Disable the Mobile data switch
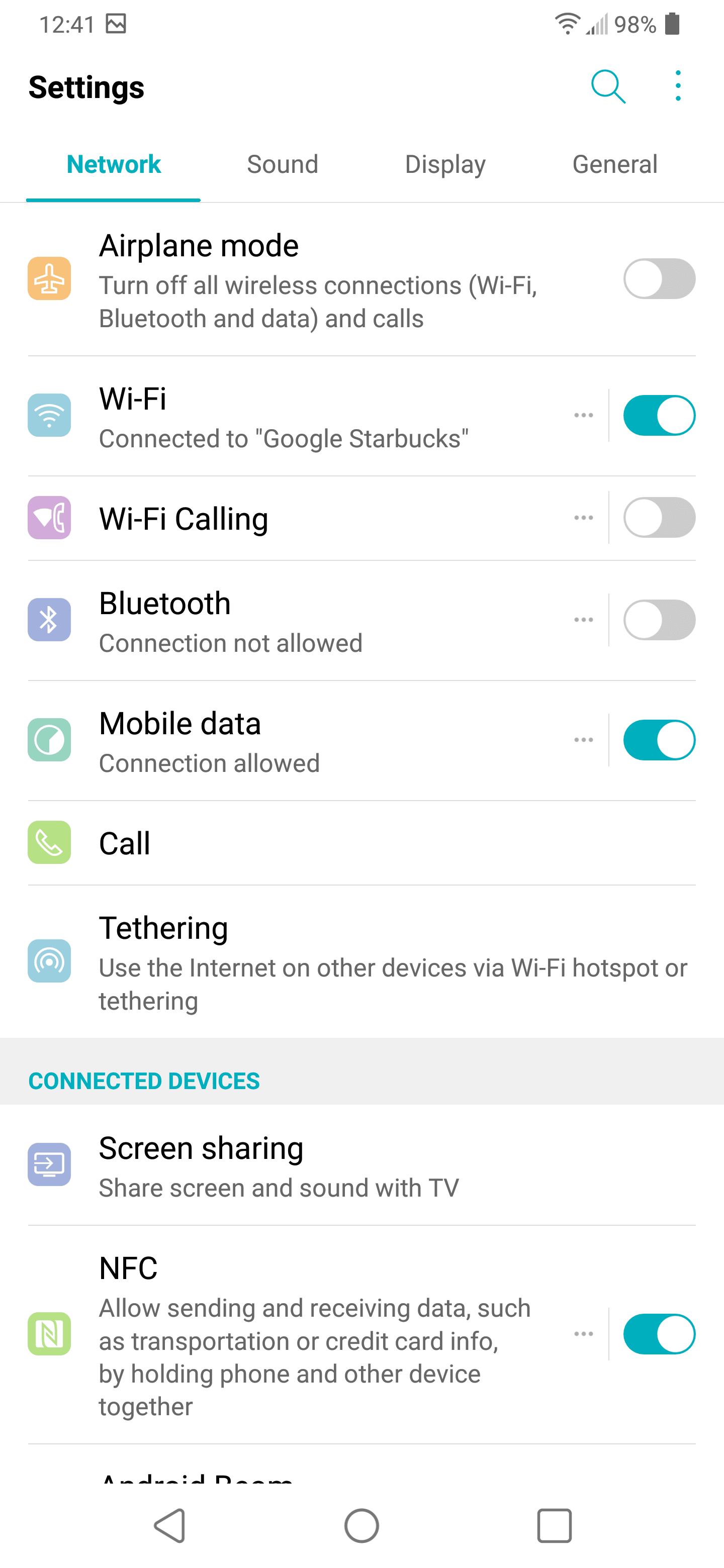 pos(659,740)
